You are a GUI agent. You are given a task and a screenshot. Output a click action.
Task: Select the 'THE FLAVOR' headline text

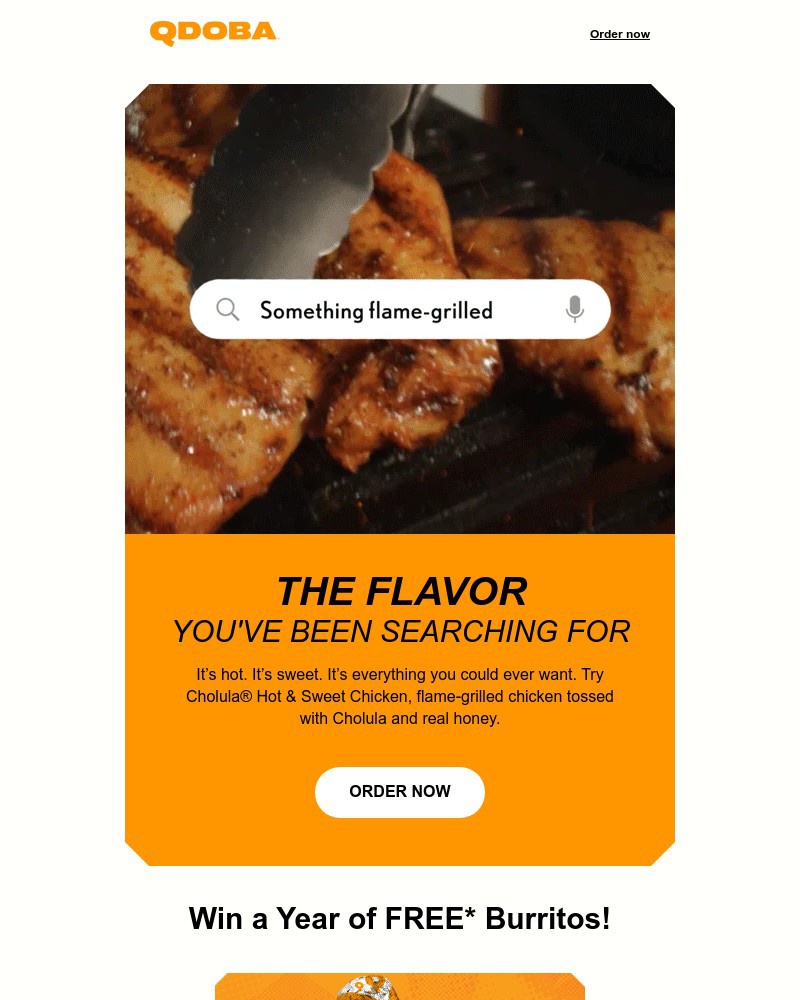tap(400, 591)
